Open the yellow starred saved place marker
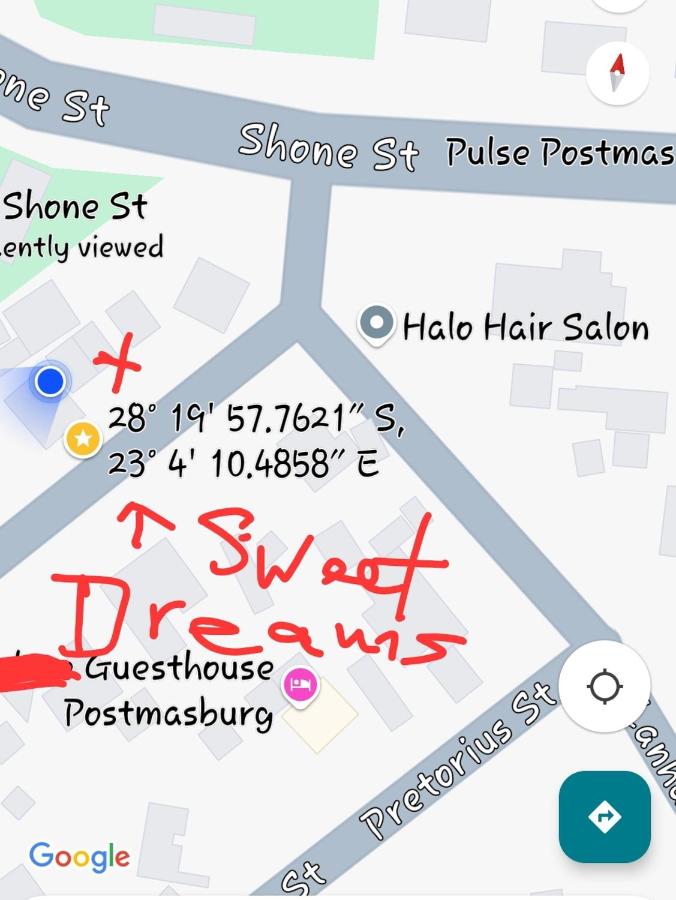Viewport: 676px width, 900px height. pyautogui.click(x=83, y=438)
